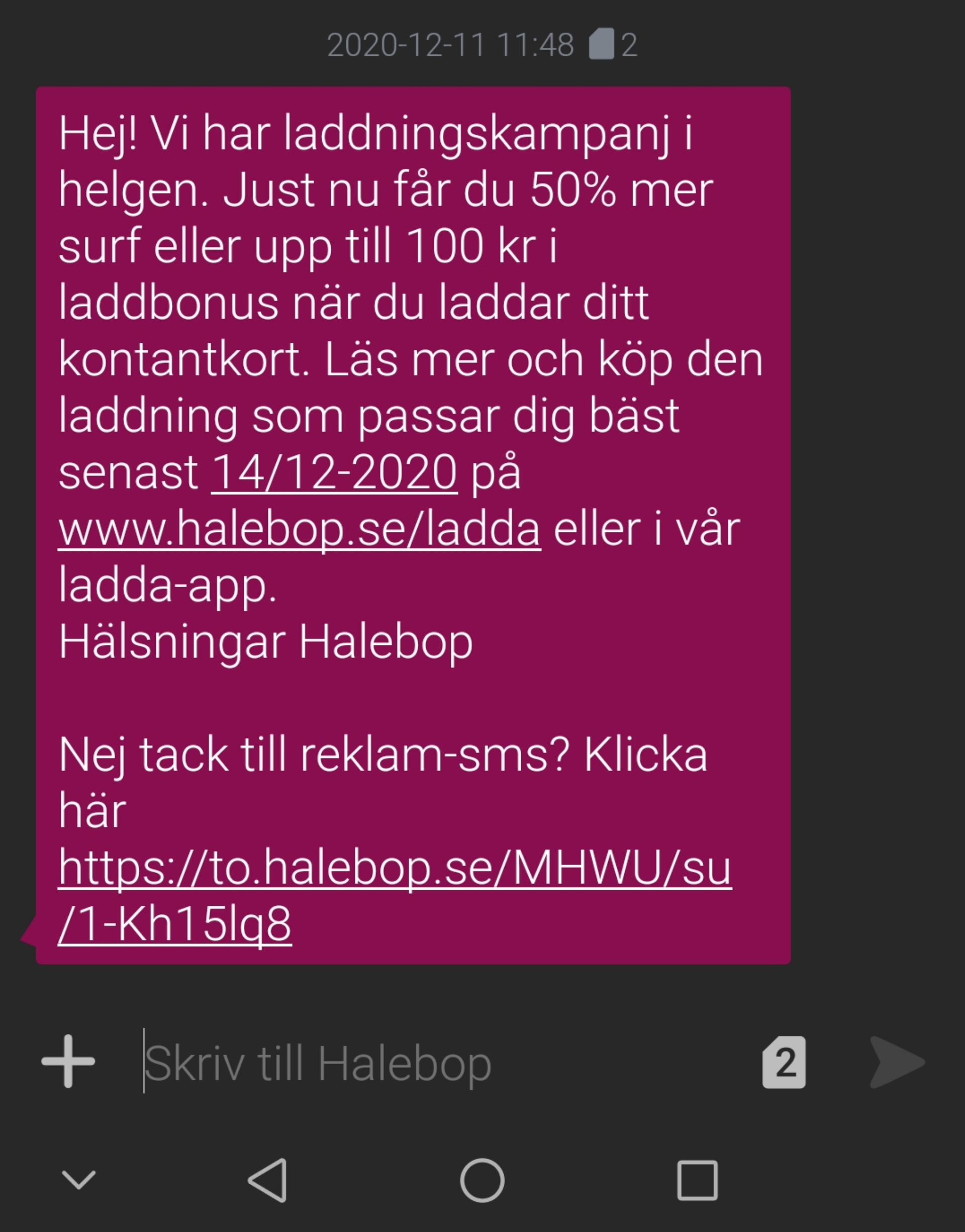Open the attachment plus button
965x1232 pixels.
point(68,1062)
